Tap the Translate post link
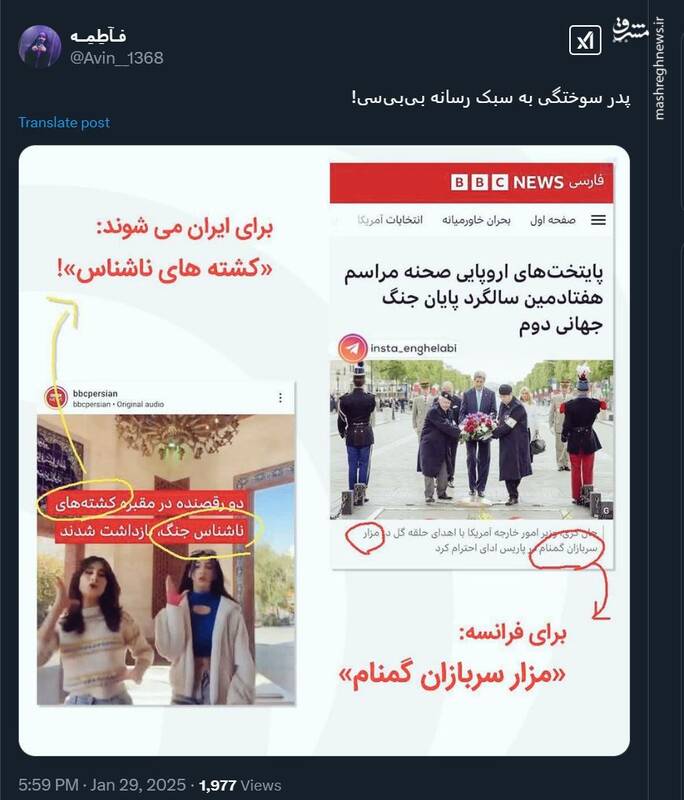 pyautogui.click(x=64, y=122)
